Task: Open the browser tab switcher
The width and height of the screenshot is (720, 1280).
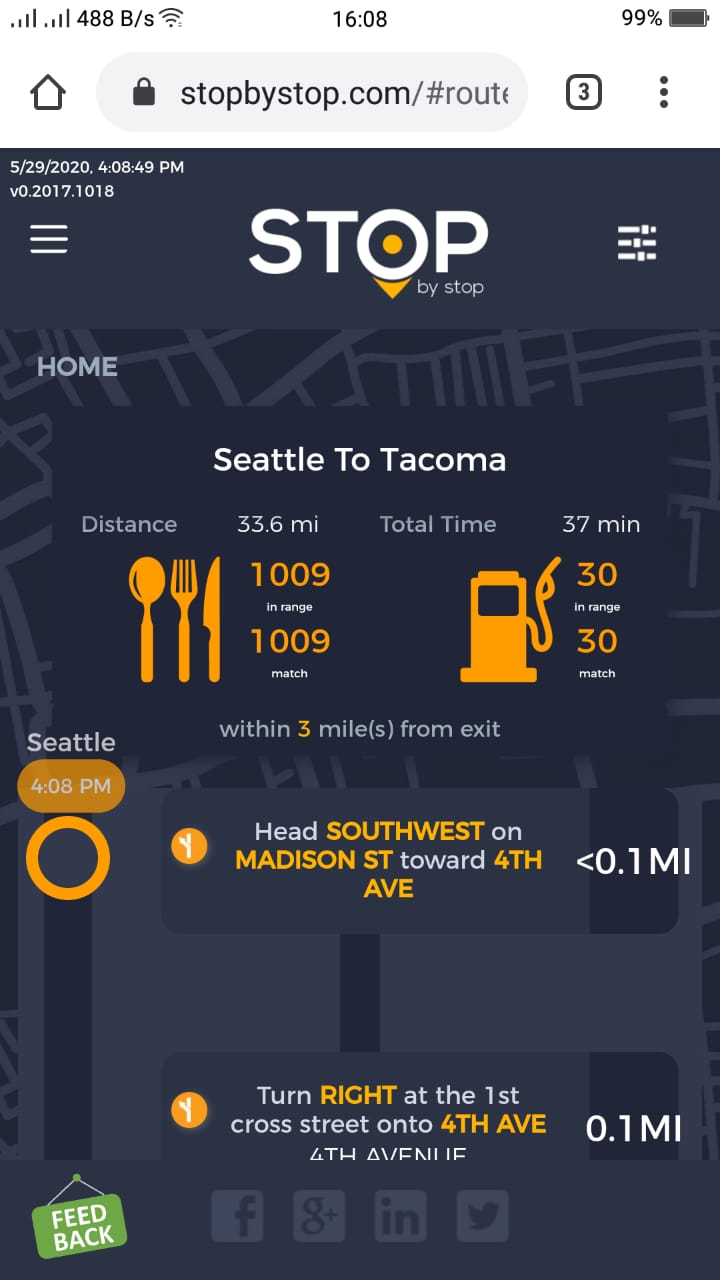Action: (x=584, y=94)
